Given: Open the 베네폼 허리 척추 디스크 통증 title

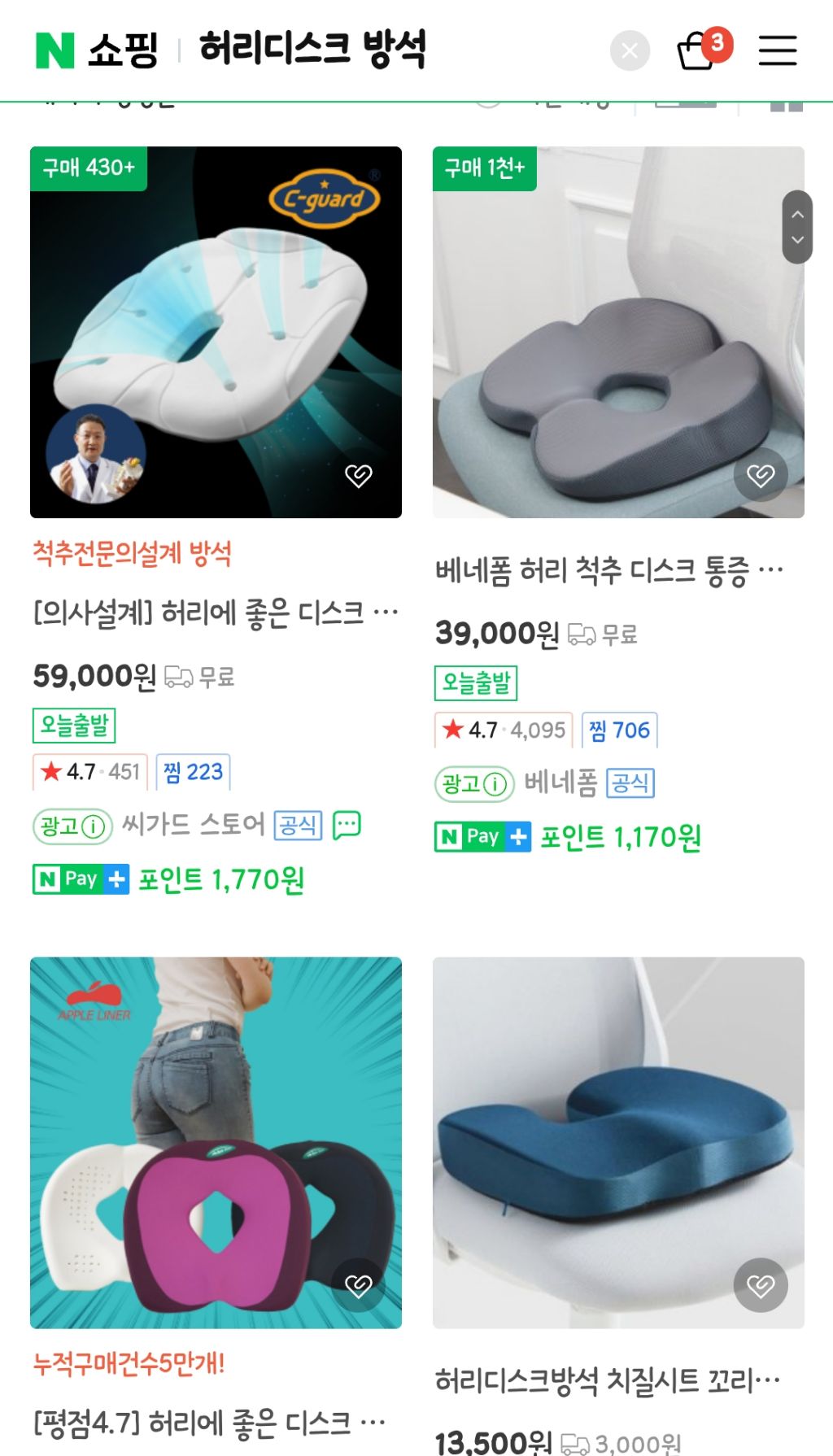Looking at the screenshot, I should pos(609,571).
